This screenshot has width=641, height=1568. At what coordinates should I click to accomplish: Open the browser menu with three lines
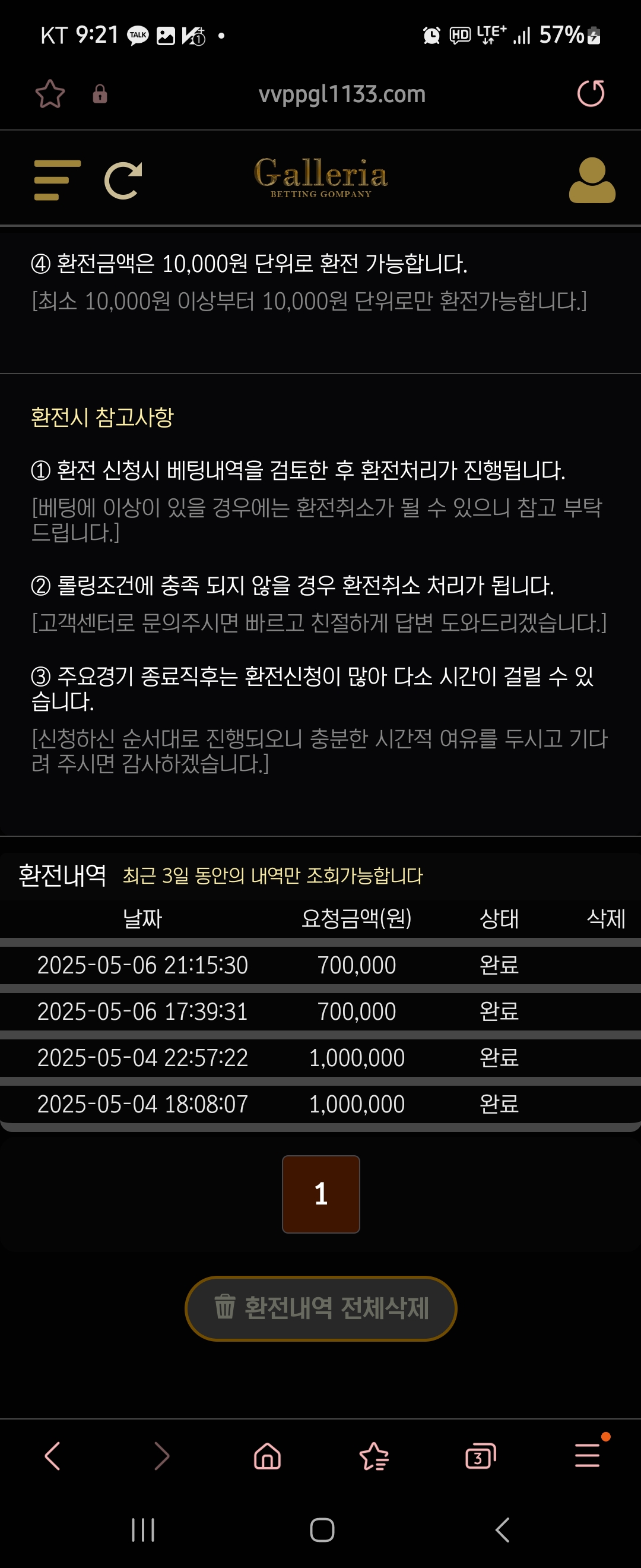pos(587,1455)
